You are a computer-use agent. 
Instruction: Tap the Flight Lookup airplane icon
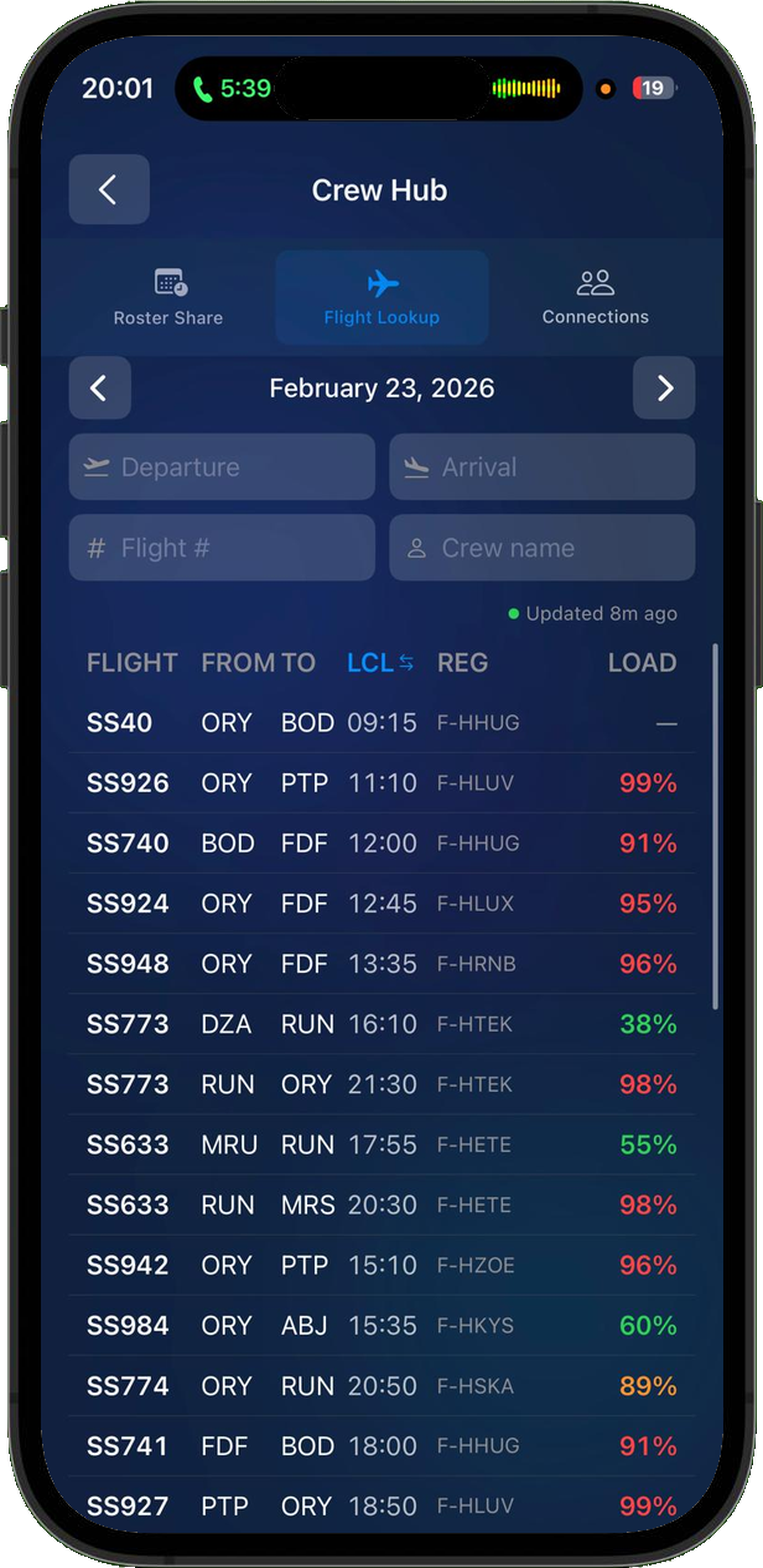click(x=381, y=279)
